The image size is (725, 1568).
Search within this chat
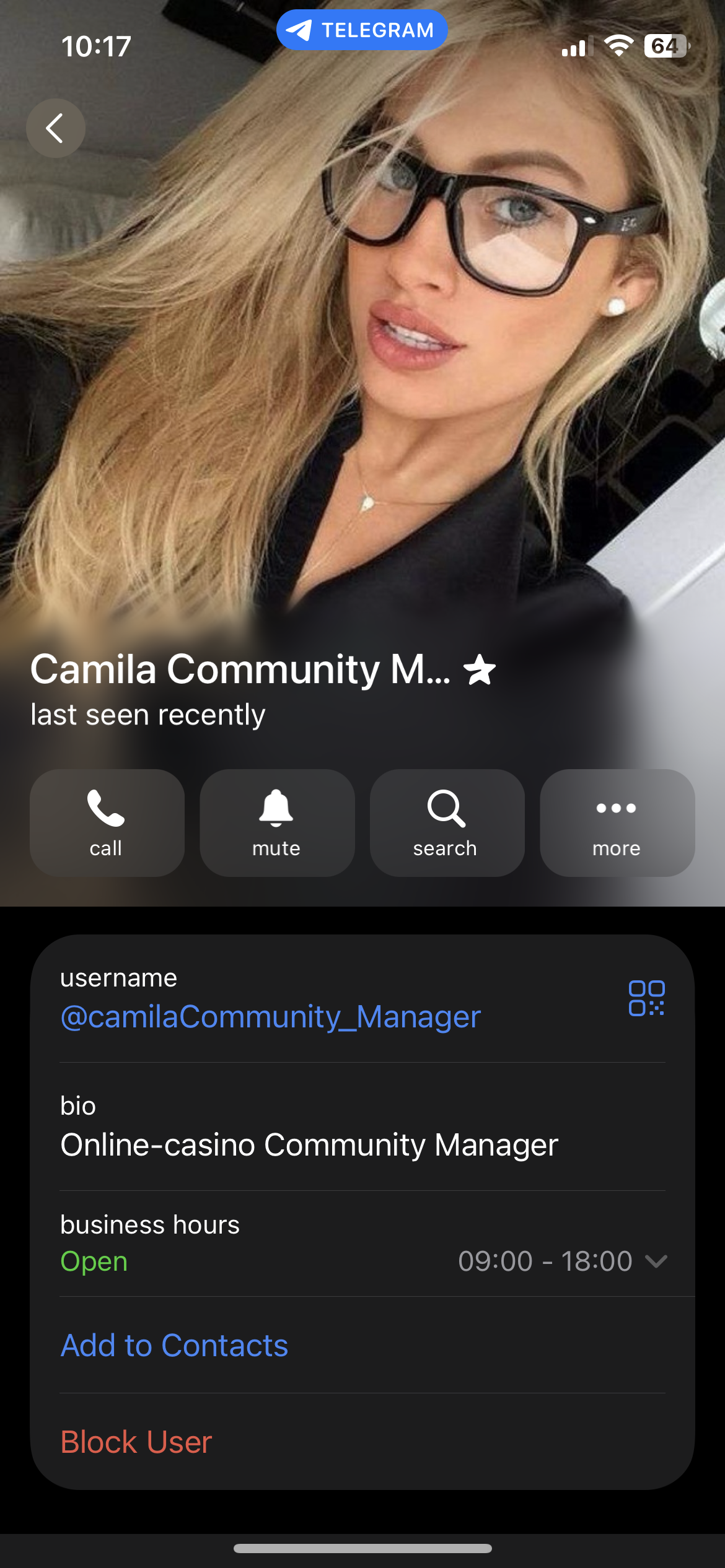point(446,822)
